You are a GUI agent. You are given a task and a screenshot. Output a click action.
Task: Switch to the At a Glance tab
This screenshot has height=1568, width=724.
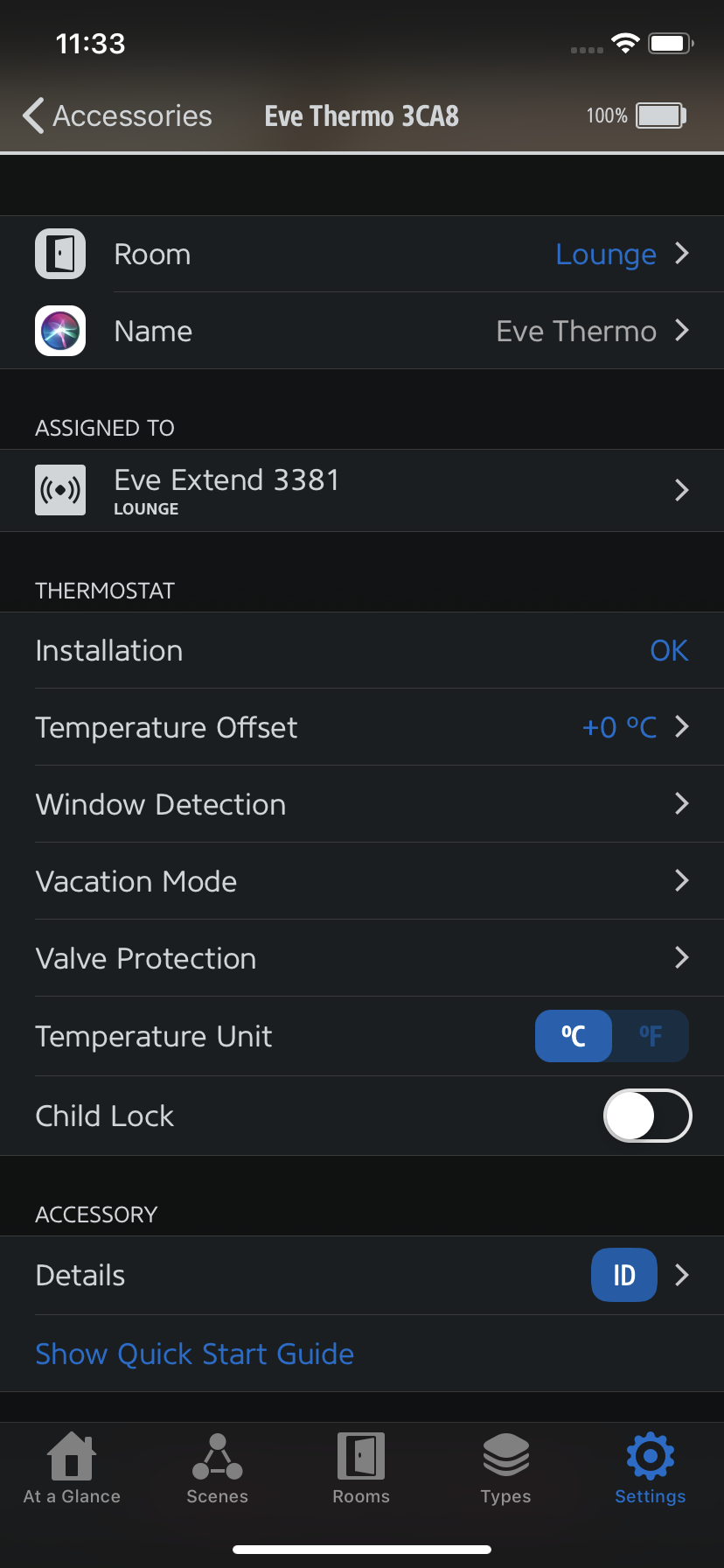[x=73, y=1468]
